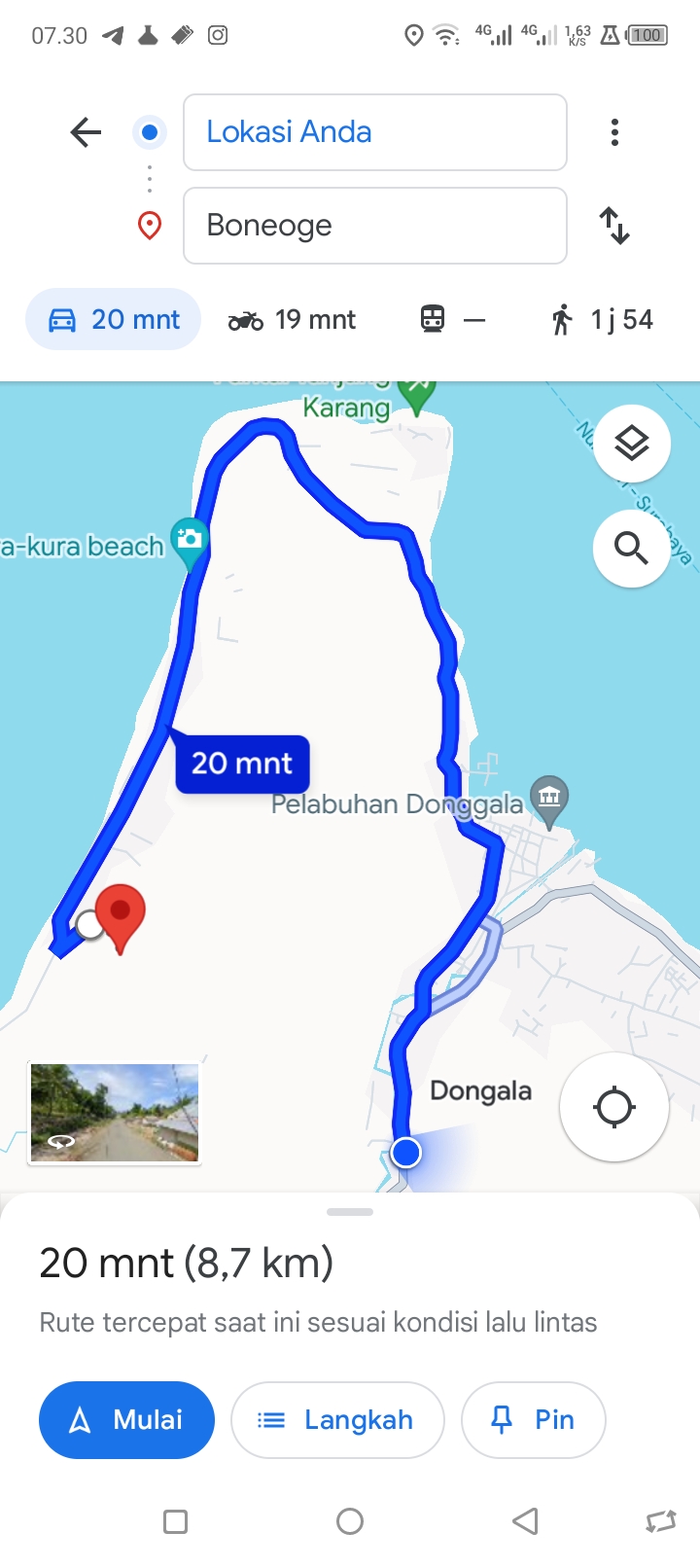Swap start and destination points
700x1568 pixels.
click(x=614, y=226)
